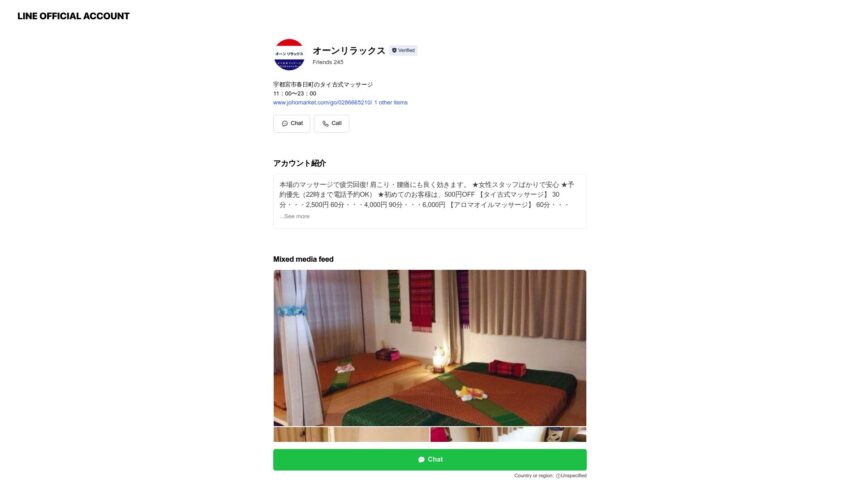This screenshot has width=860, height=484.
Task: Show the 1 other items link
Action: [x=391, y=102]
